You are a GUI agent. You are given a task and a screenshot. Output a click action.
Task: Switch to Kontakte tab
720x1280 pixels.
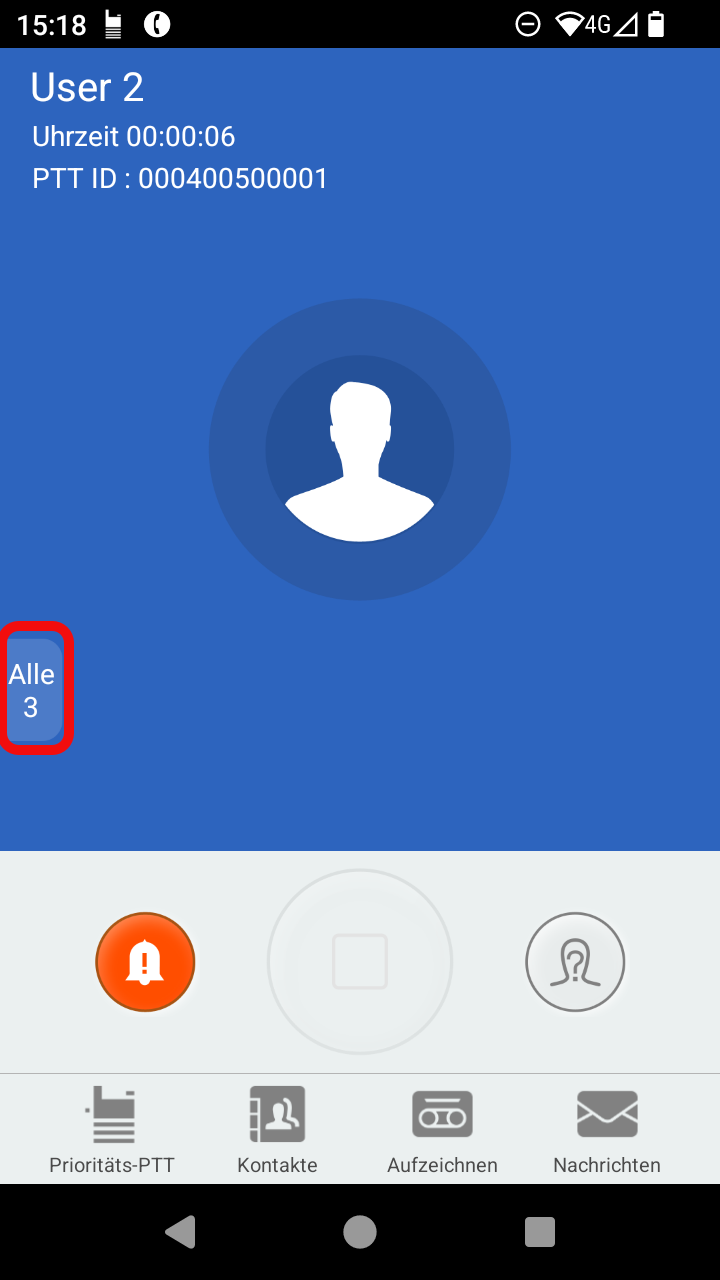[277, 1130]
